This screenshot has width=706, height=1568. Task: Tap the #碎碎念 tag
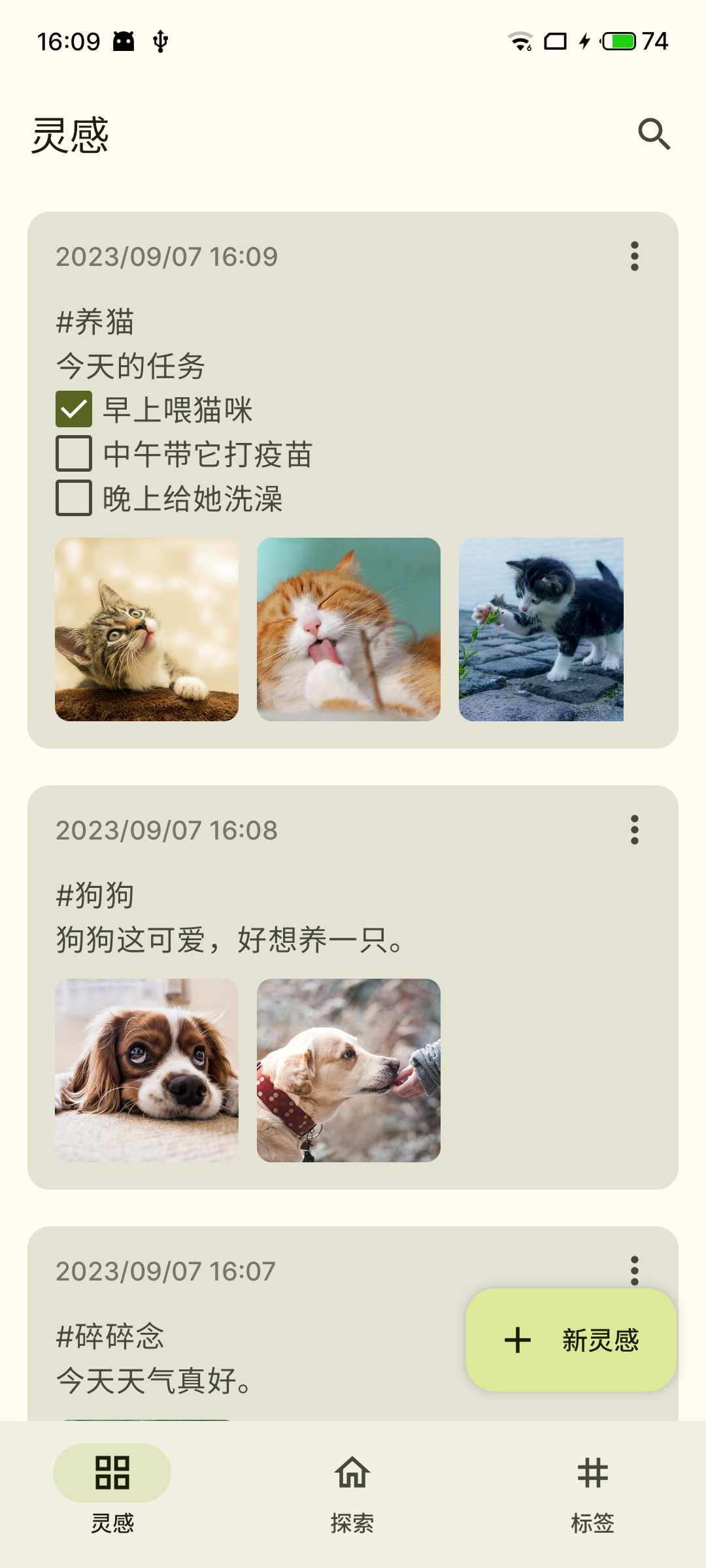click(x=110, y=1336)
